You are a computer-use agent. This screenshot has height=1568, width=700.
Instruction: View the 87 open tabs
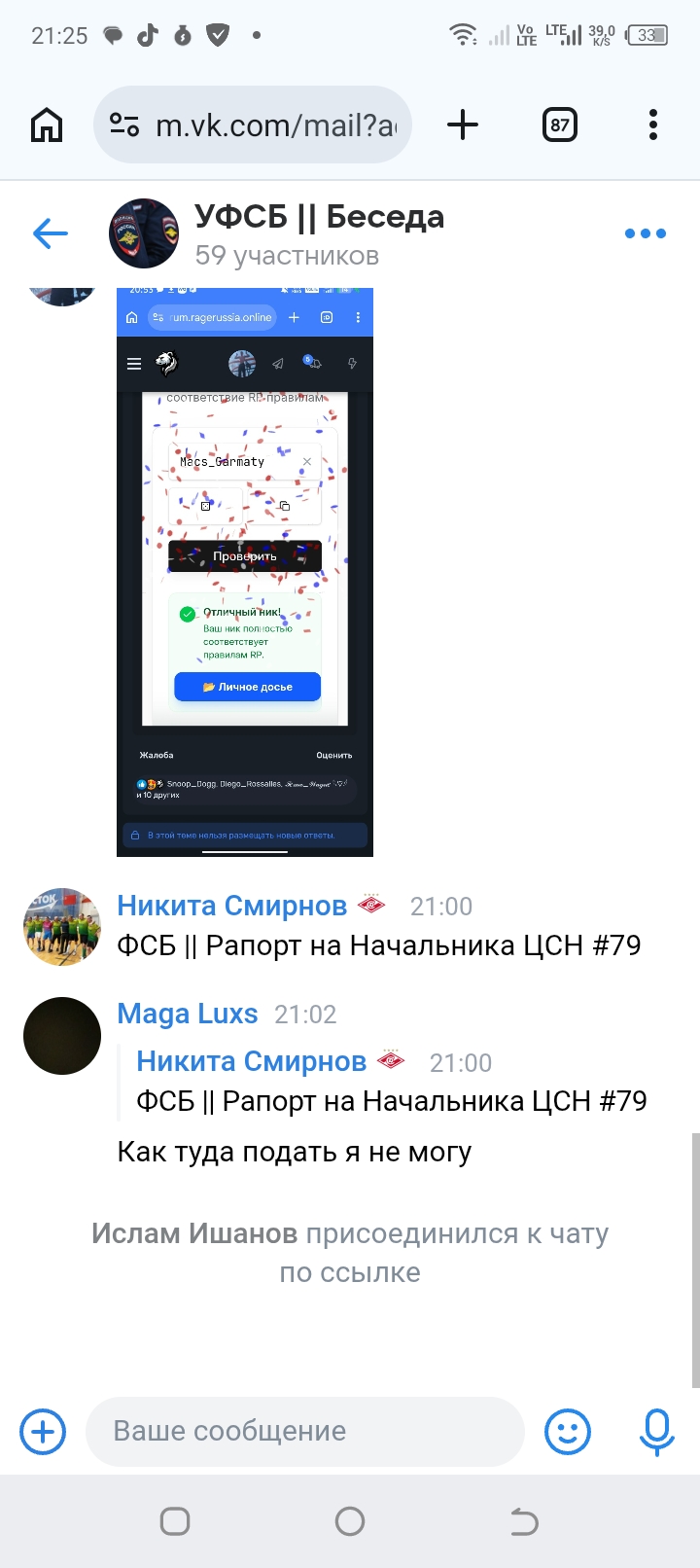[559, 125]
